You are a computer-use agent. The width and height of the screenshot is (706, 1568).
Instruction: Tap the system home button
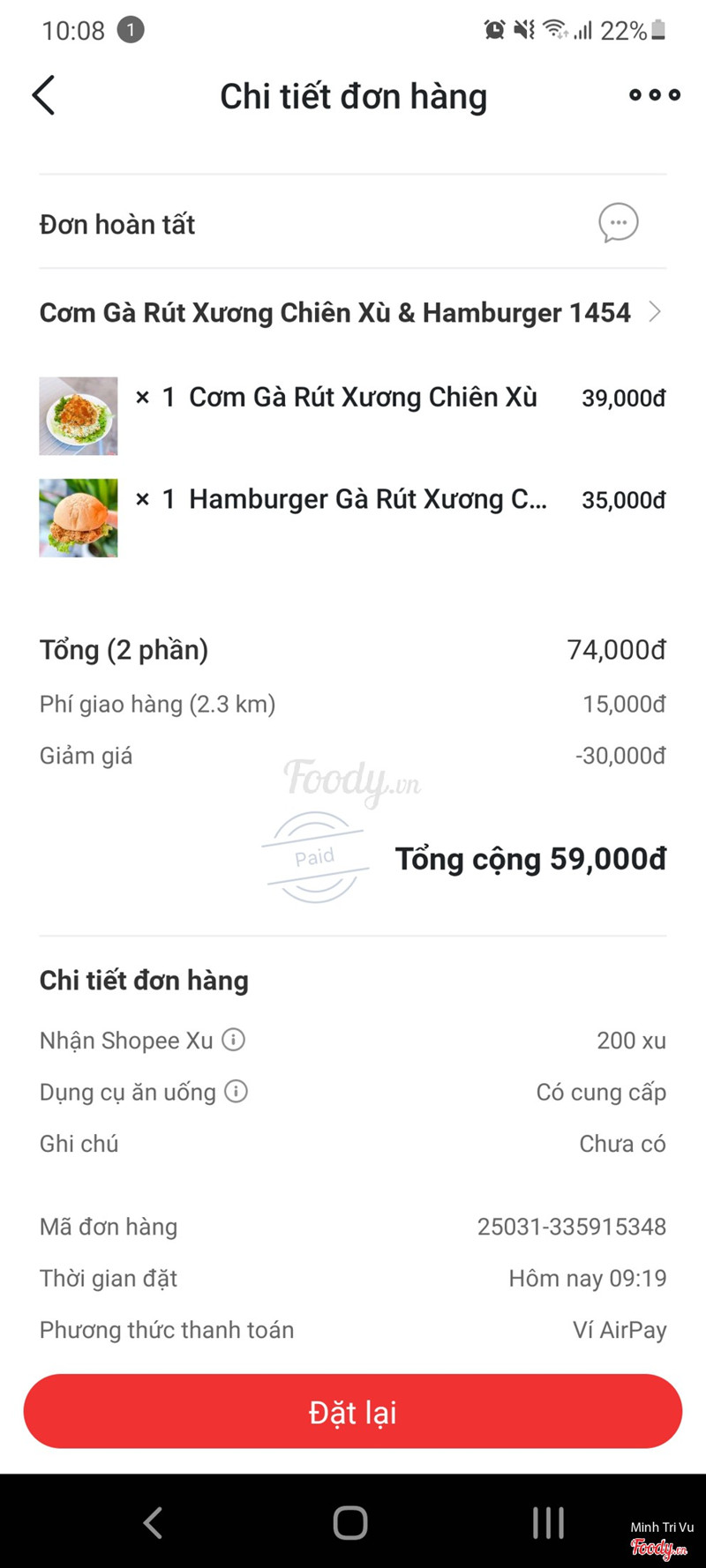pos(350,1522)
